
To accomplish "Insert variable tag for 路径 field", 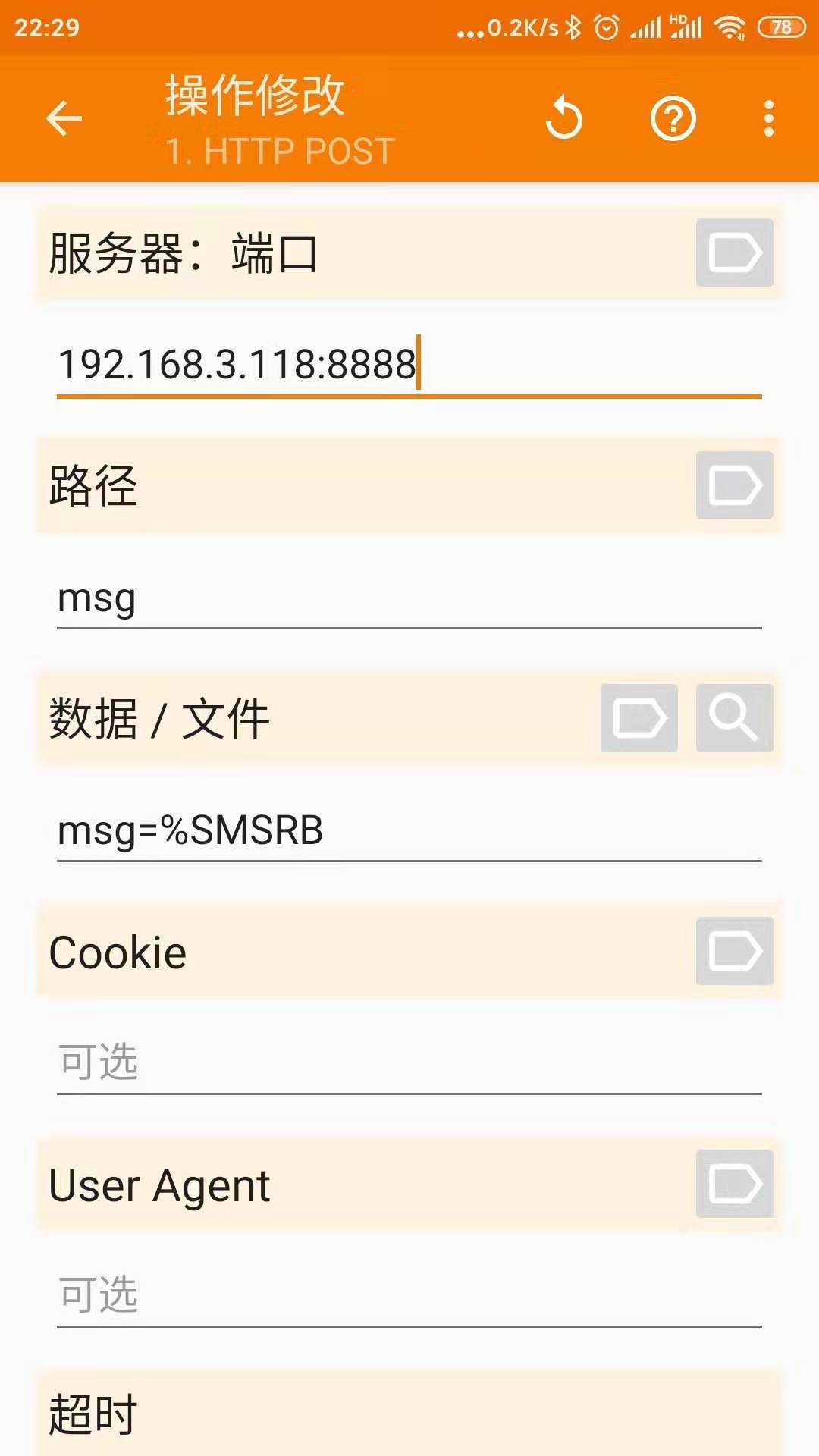I will click(x=733, y=485).
